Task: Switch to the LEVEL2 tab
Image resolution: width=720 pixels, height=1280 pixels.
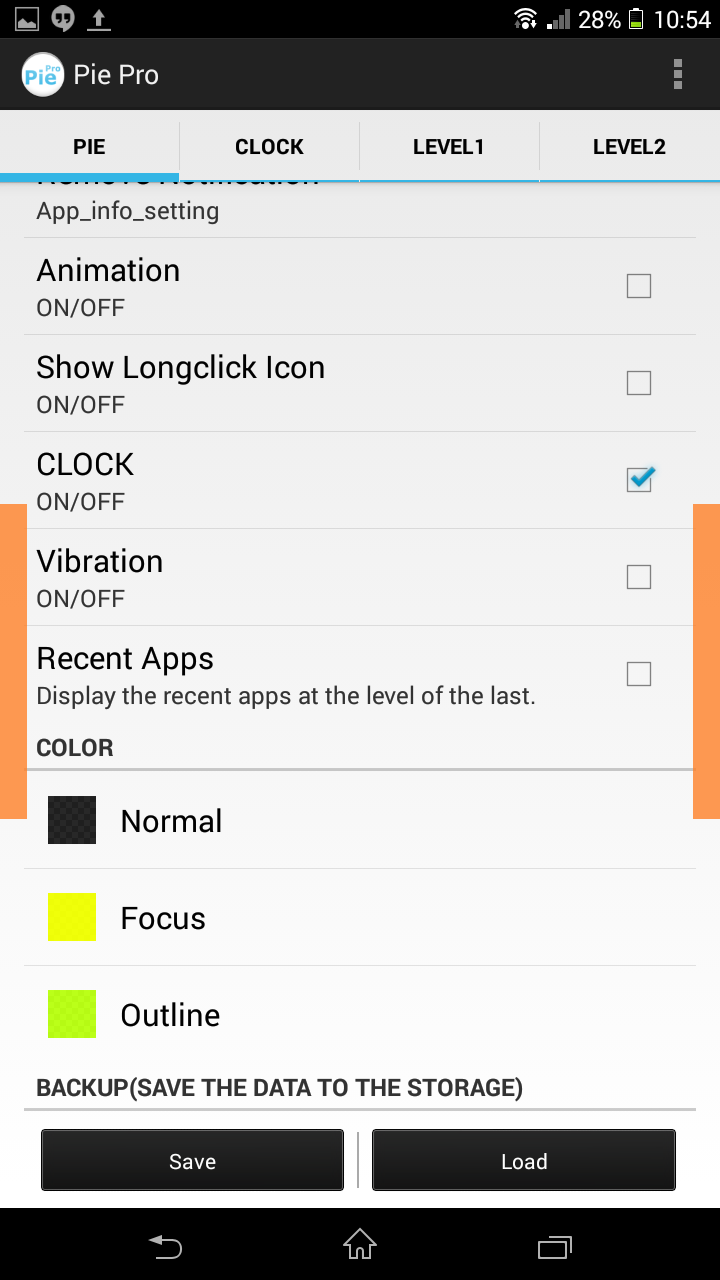Action: pos(629,147)
